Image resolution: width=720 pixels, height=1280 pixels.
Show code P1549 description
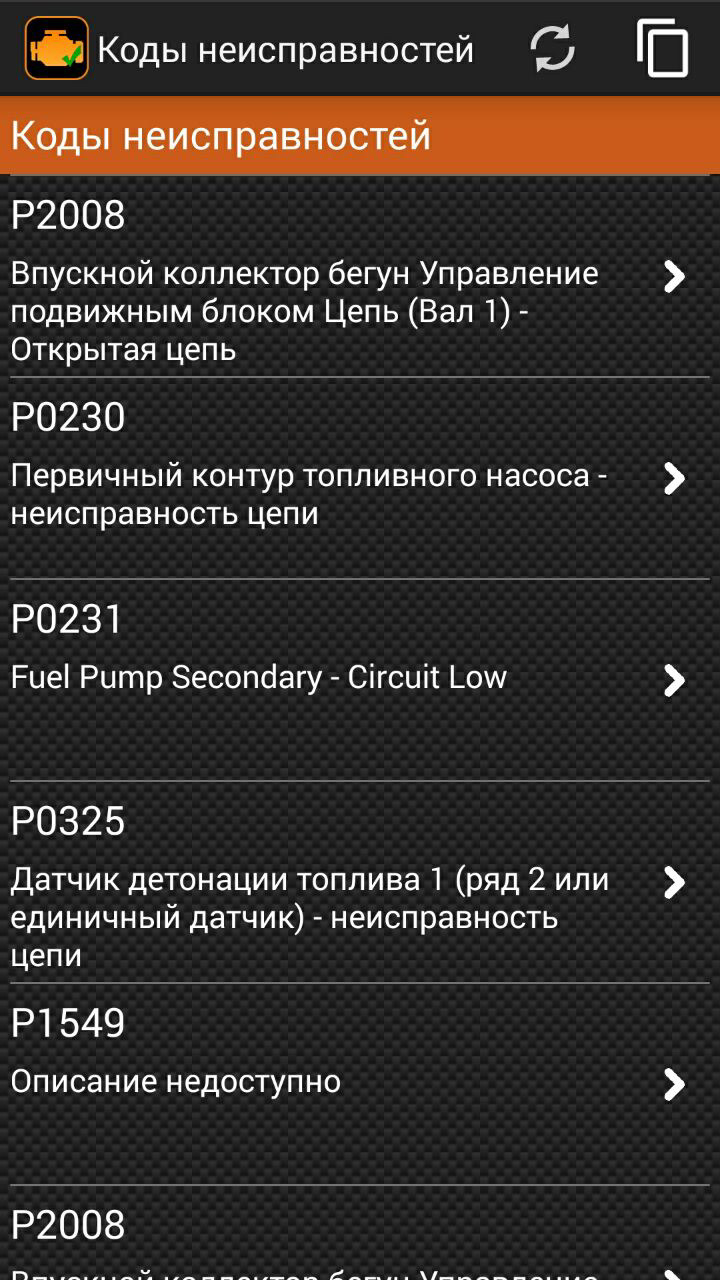point(360,1083)
